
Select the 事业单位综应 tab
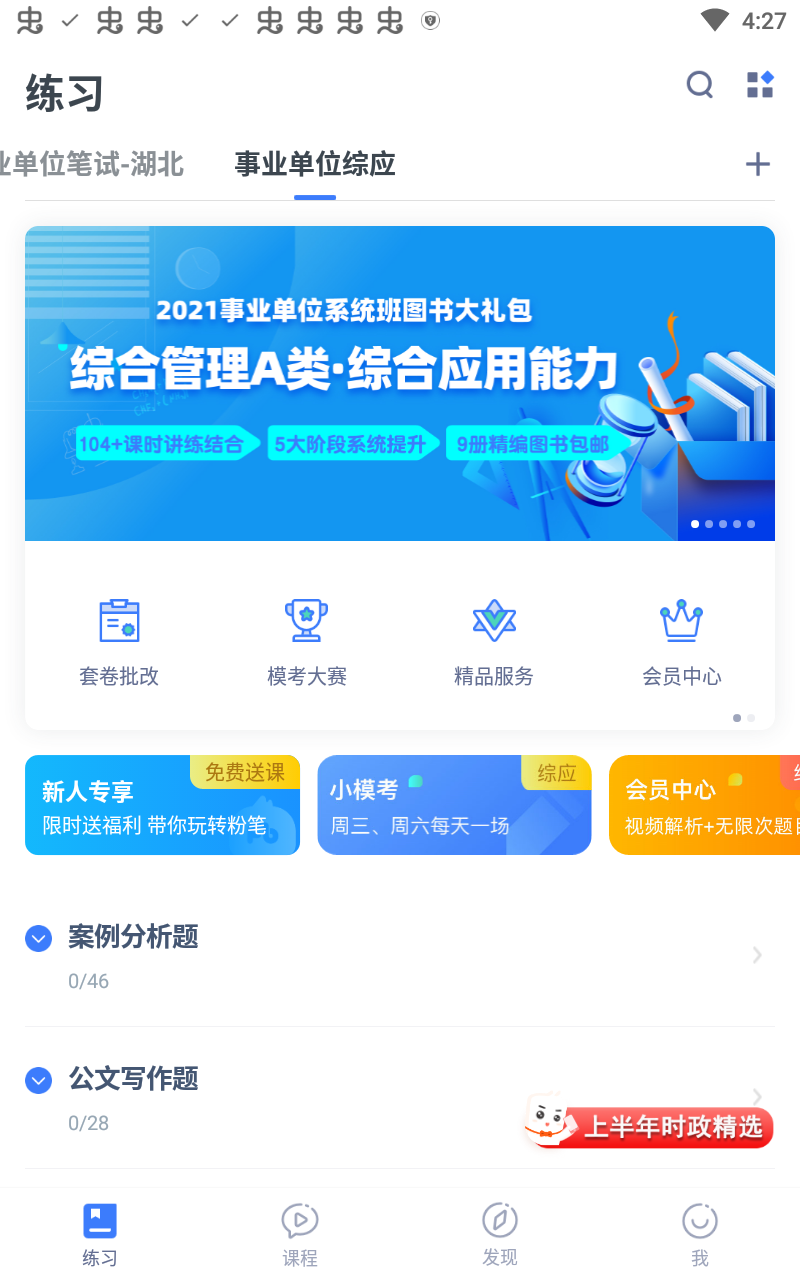click(x=315, y=164)
